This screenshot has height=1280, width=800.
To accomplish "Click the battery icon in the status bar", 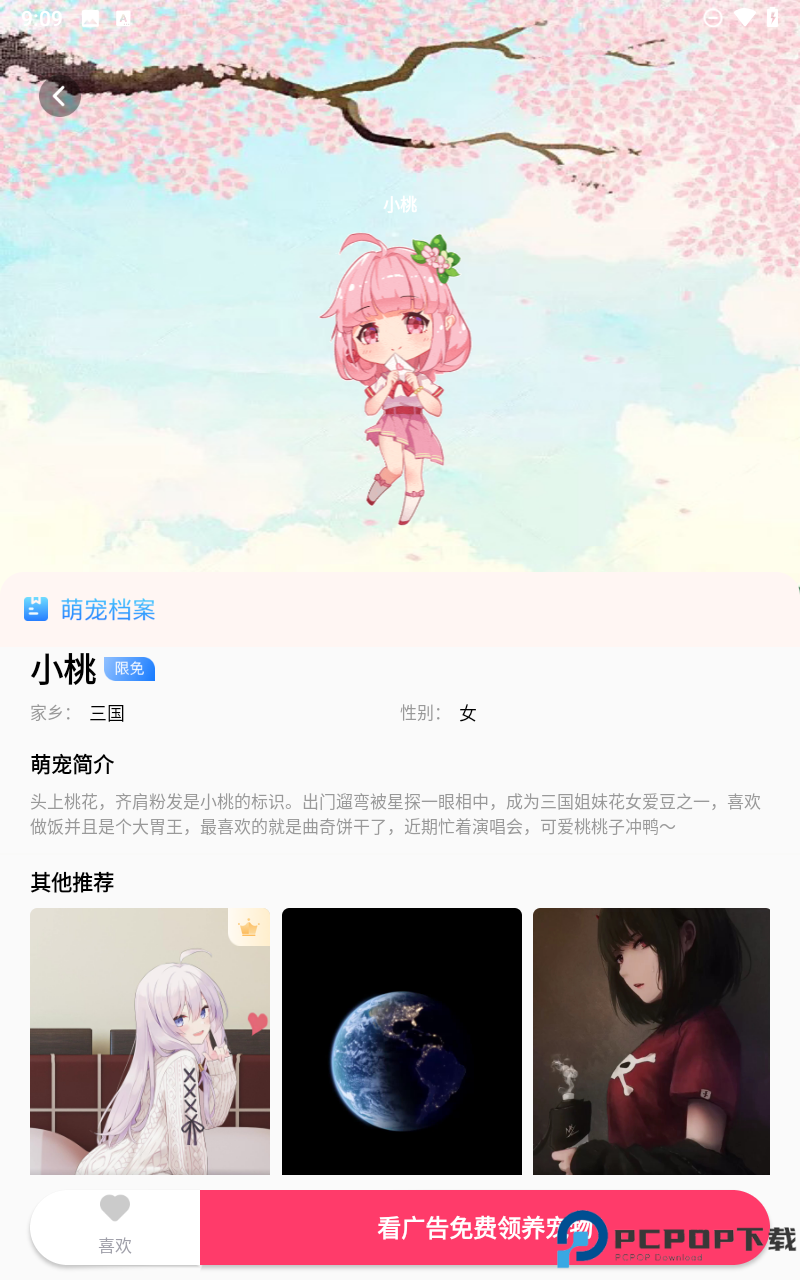I will pyautogui.click(x=775, y=16).
